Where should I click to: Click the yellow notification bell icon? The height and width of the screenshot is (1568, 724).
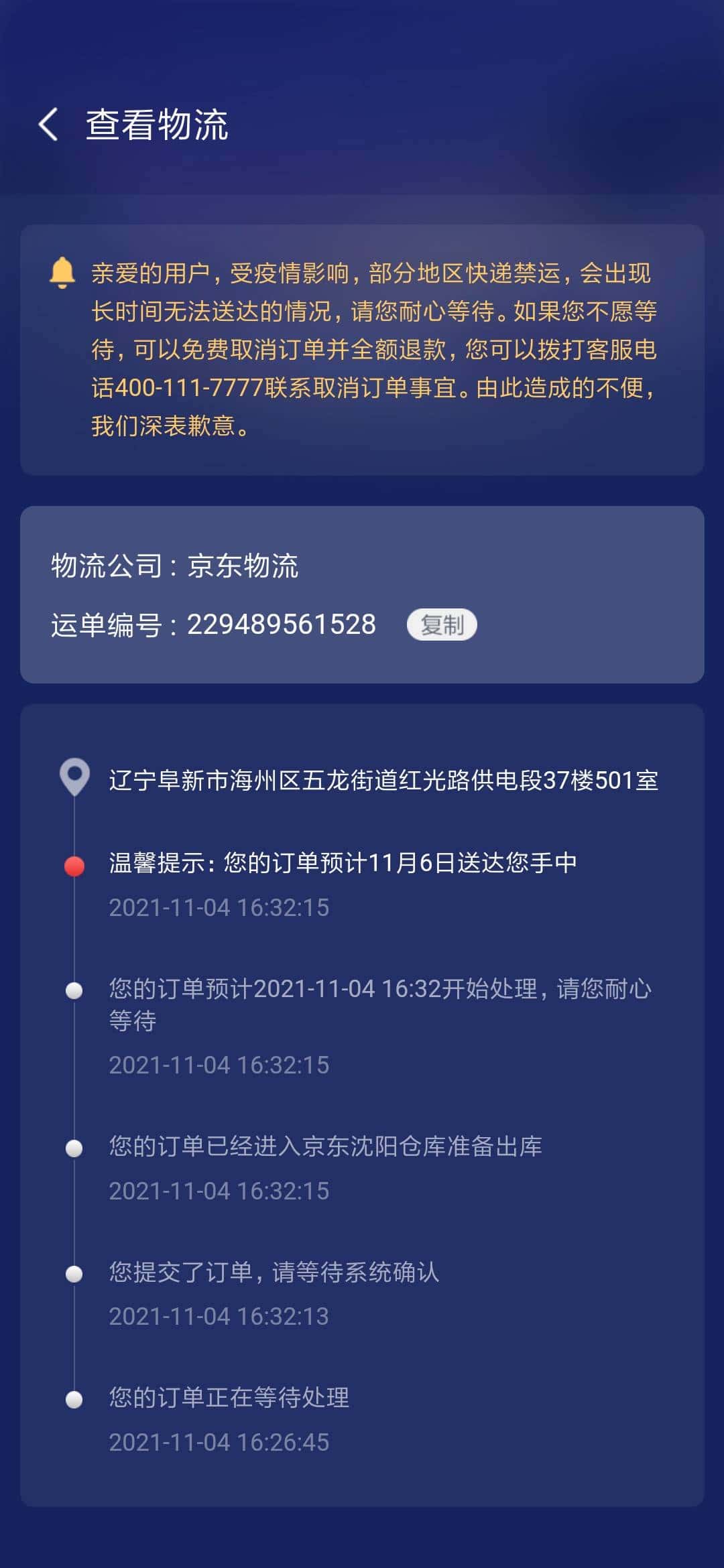[61, 271]
